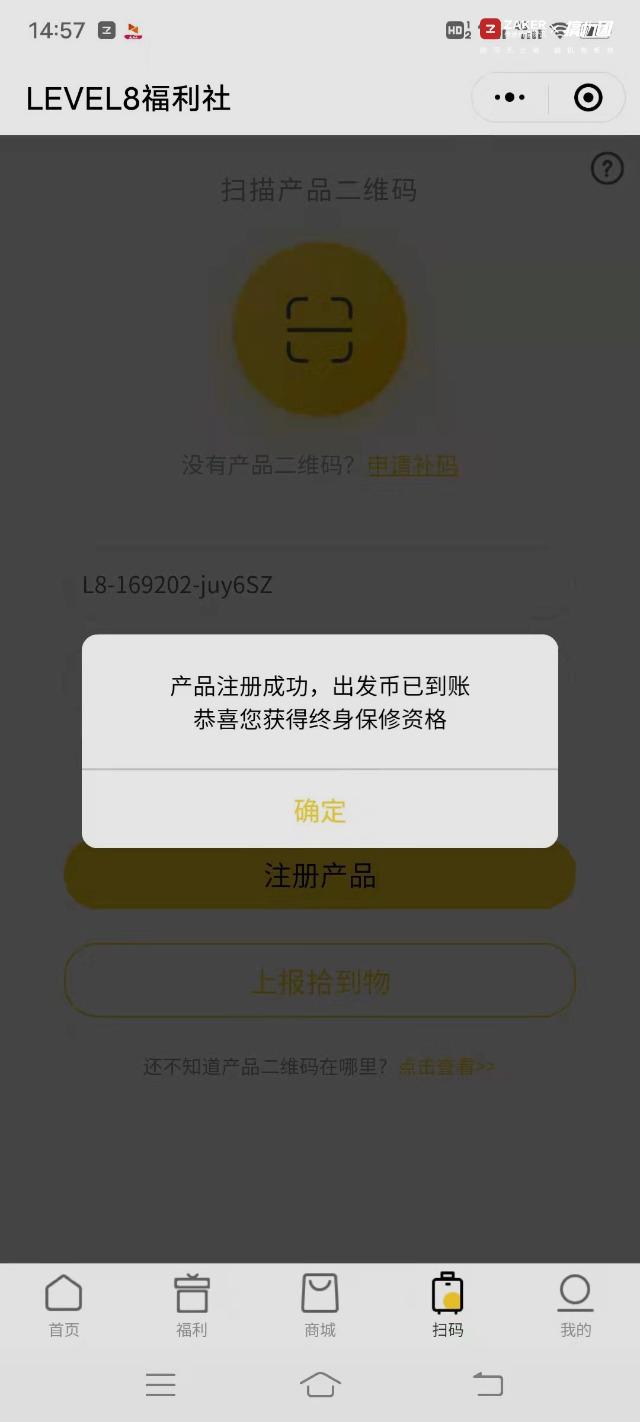Confirm the dialog with 确定
The height and width of the screenshot is (1422, 640).
pyautogui.click(x=320, y=810)
